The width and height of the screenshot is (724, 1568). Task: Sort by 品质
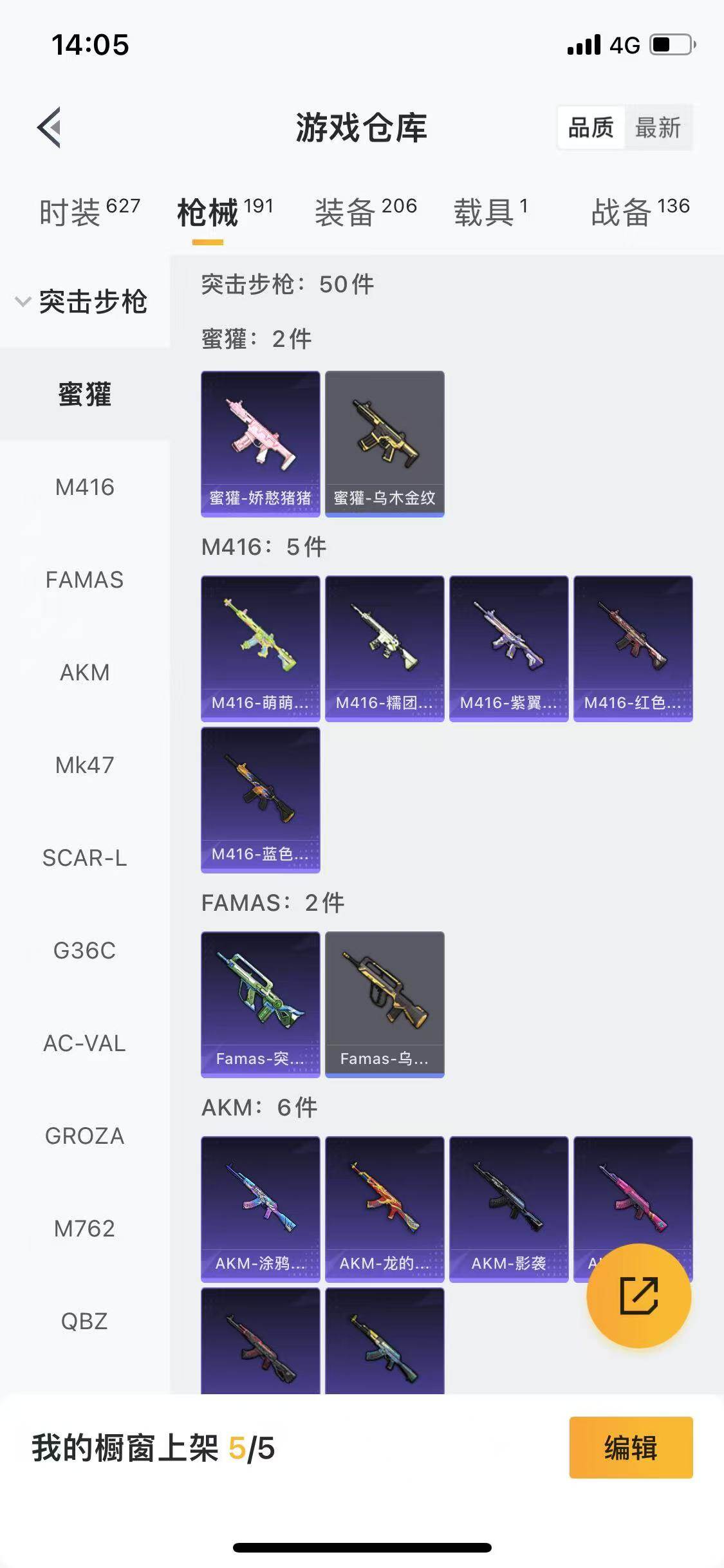click(x=591, y=127)
